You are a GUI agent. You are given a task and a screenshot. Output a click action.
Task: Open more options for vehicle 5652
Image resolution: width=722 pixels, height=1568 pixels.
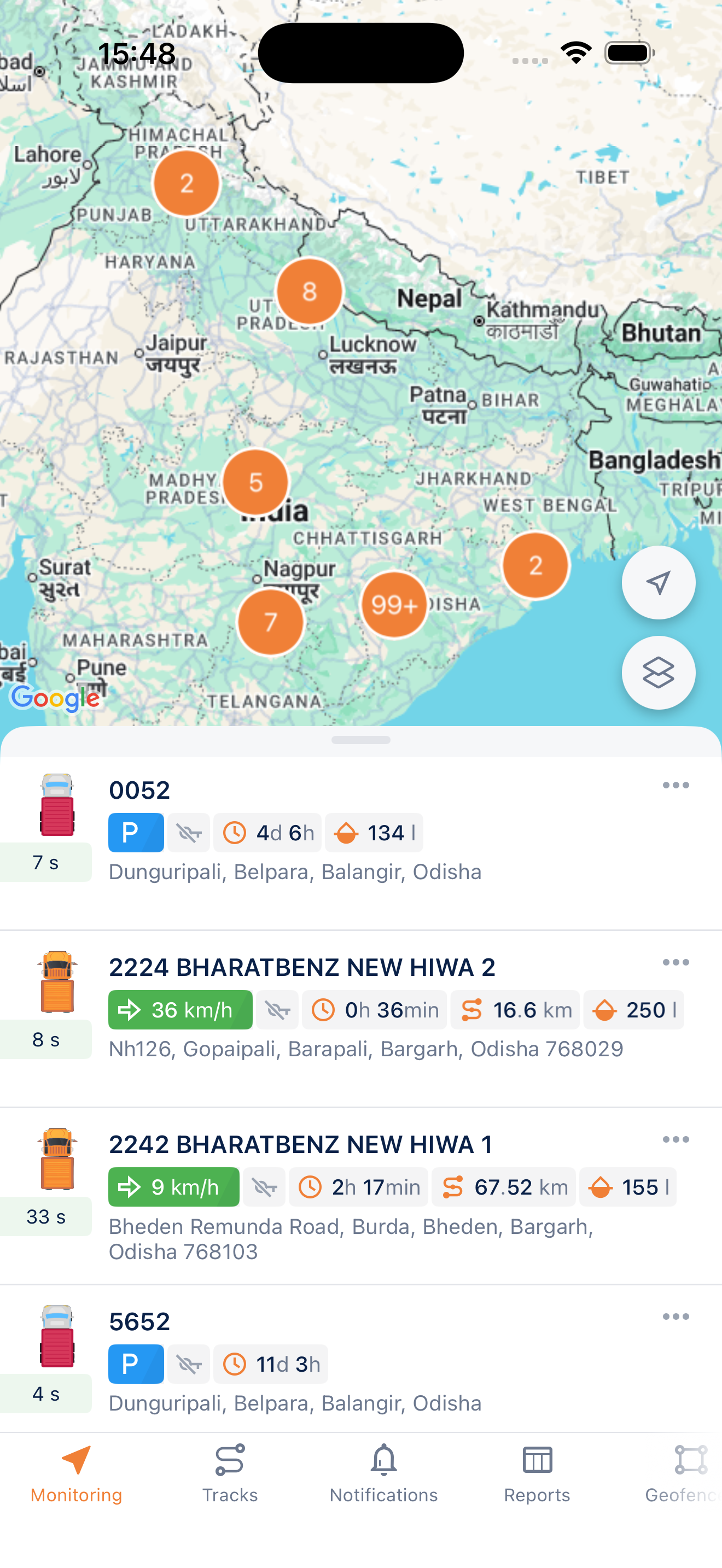pyautogui.click(x=676, y=1317)
